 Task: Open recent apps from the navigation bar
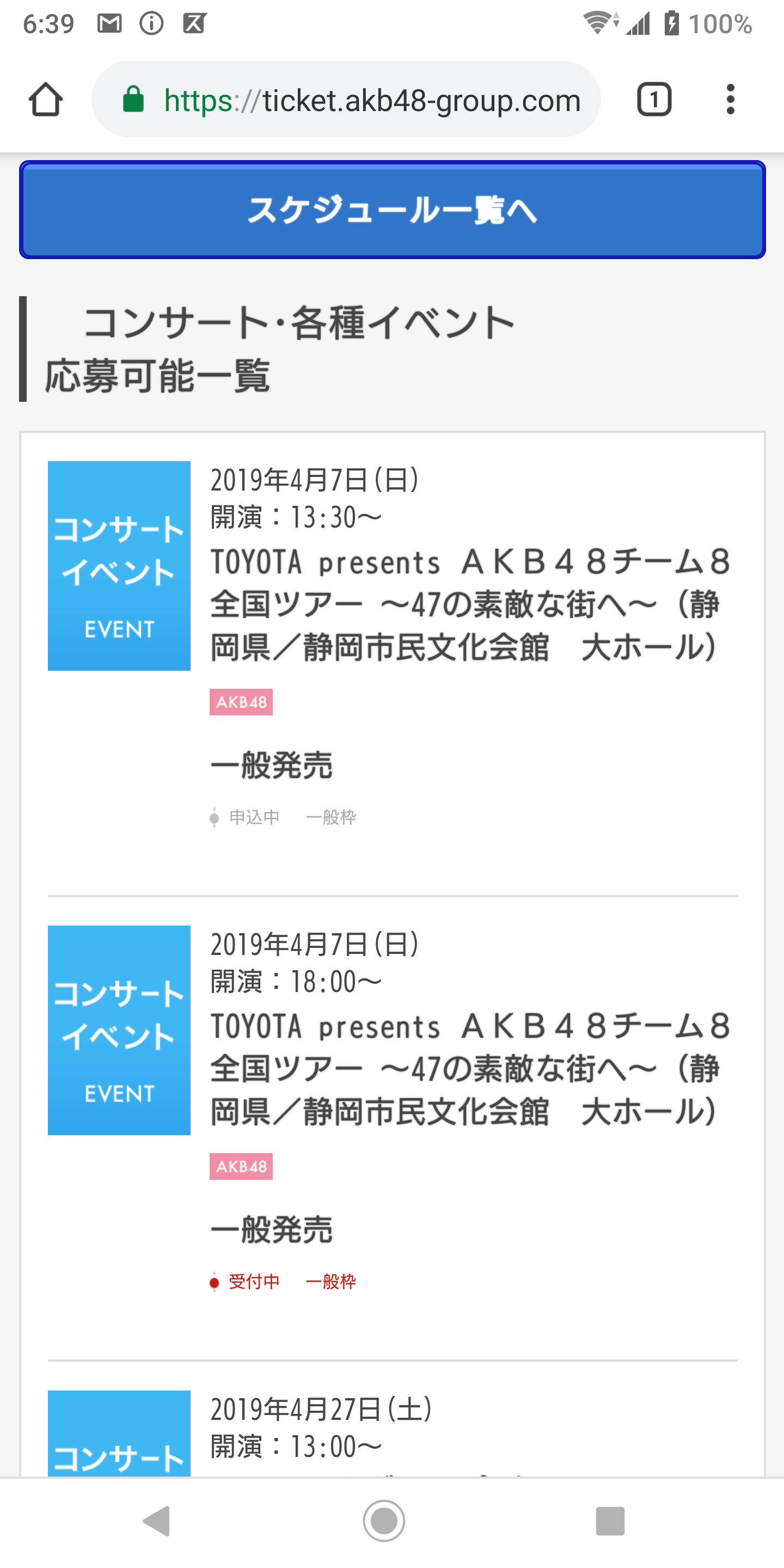coord(610,1521)
